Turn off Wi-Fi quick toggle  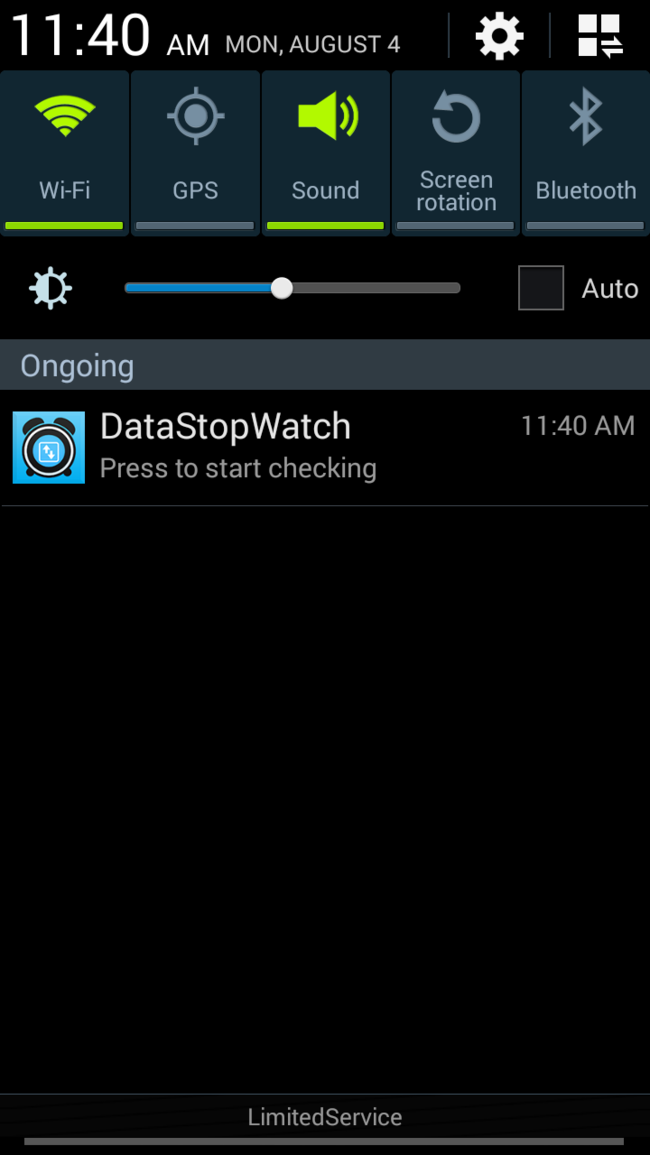65,153
